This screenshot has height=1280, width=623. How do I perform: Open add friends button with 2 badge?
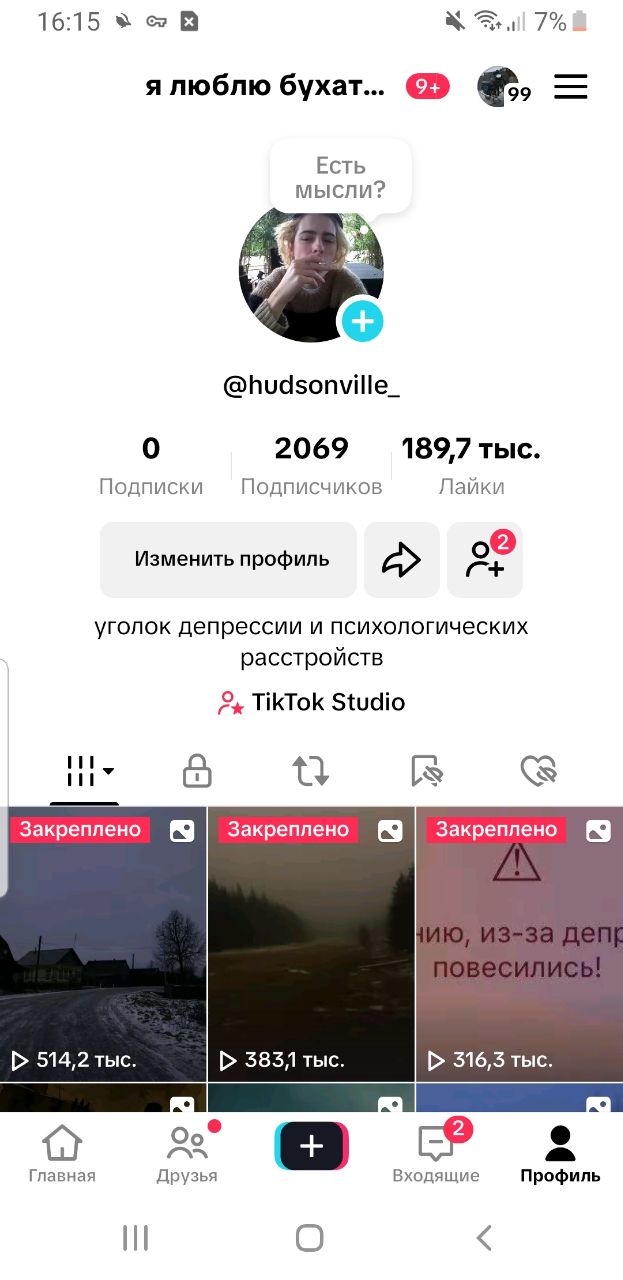tap(485, 560)
